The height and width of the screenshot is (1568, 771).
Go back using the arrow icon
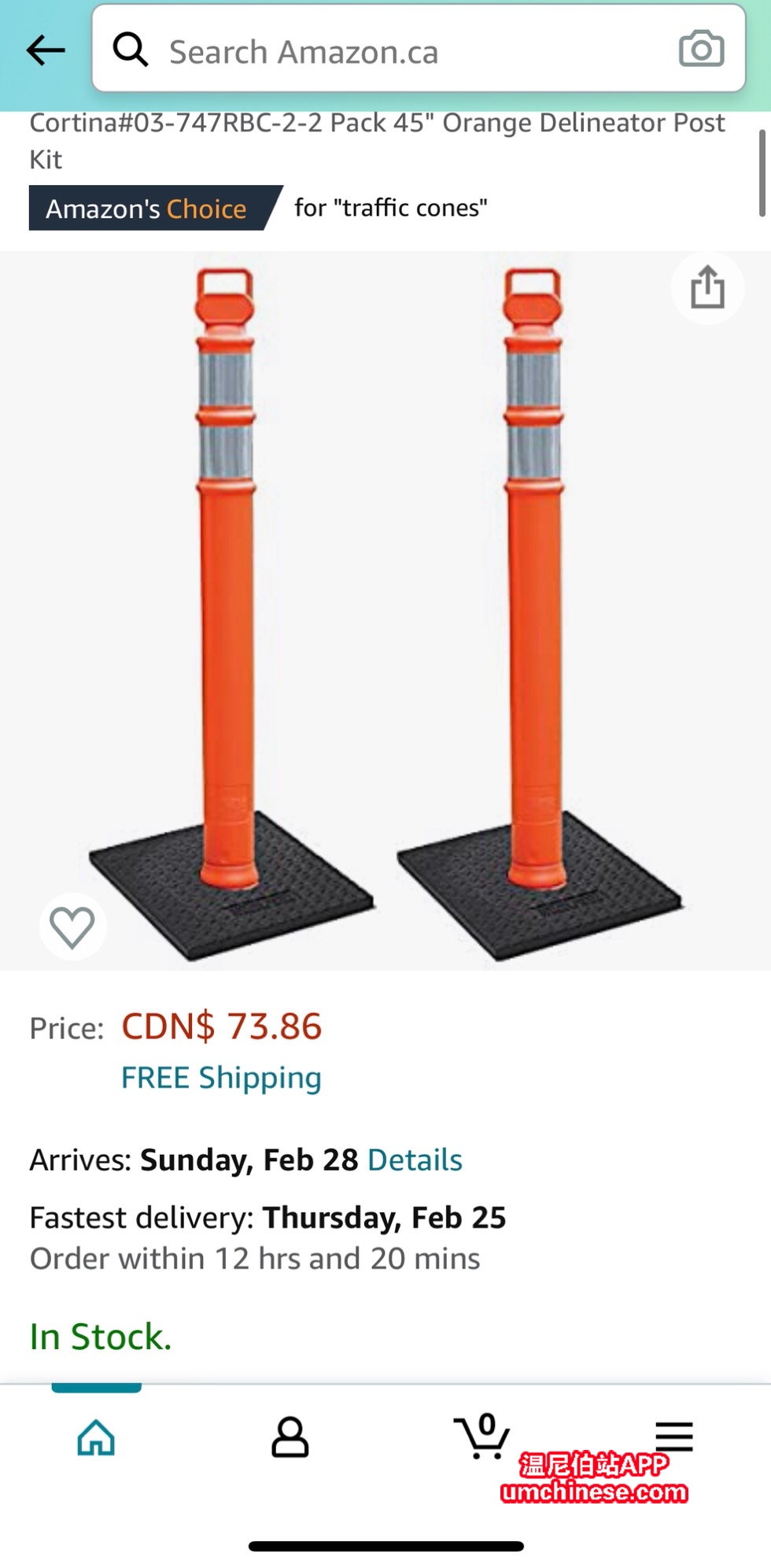click(46, 50)
